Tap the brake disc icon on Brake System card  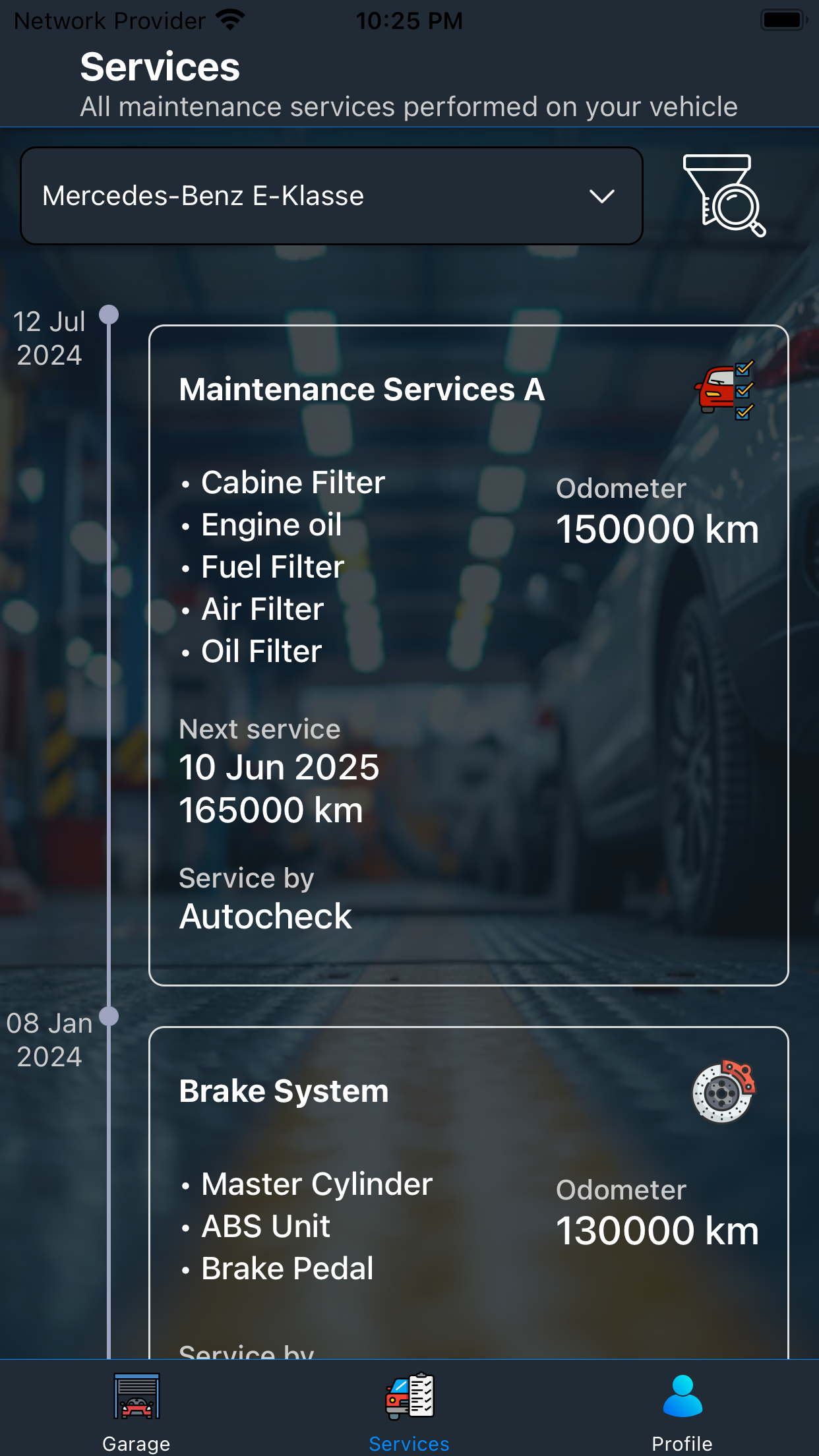pos(722,1093)
